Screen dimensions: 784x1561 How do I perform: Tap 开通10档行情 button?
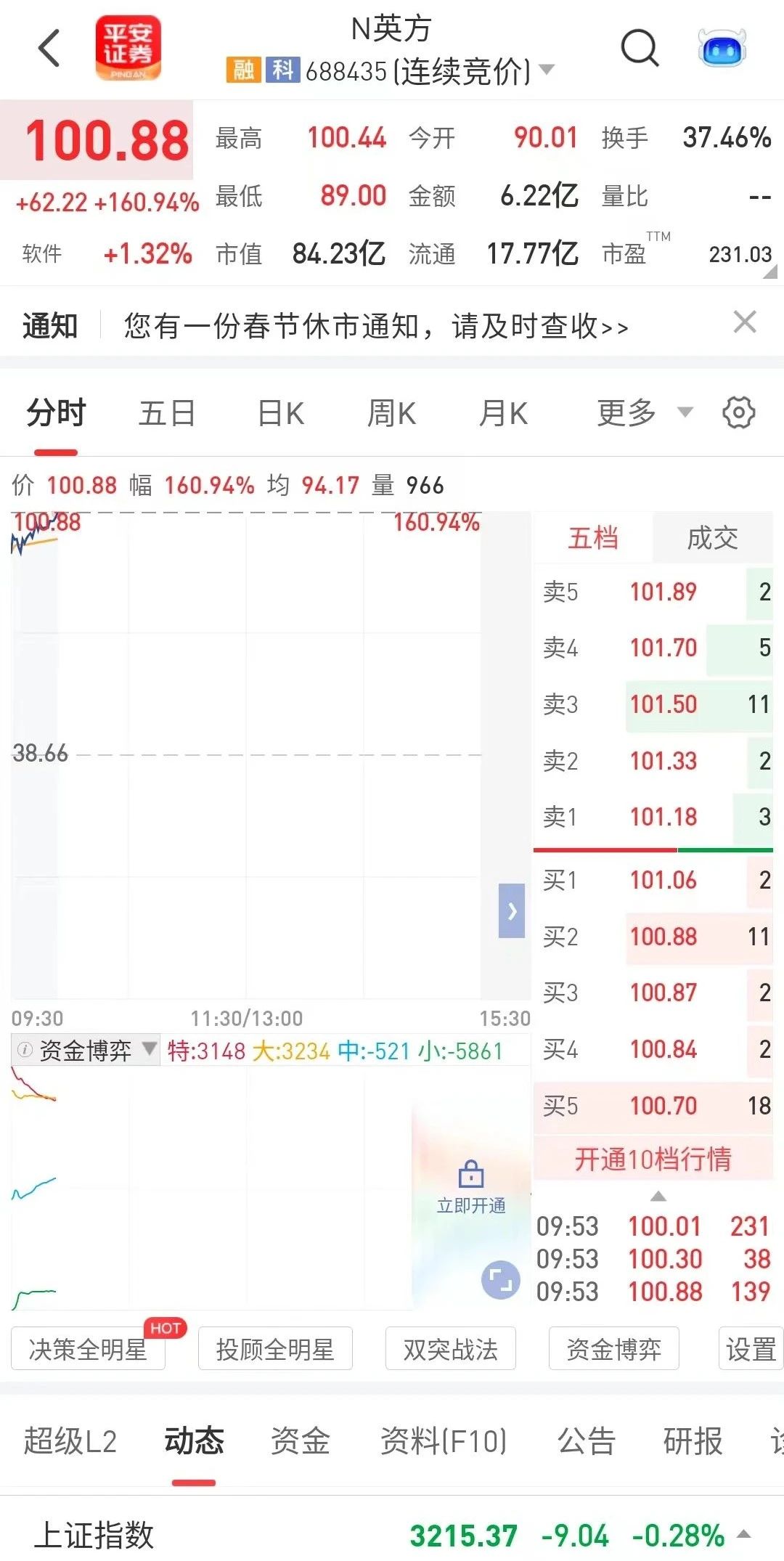click(x=653, y=1159)
